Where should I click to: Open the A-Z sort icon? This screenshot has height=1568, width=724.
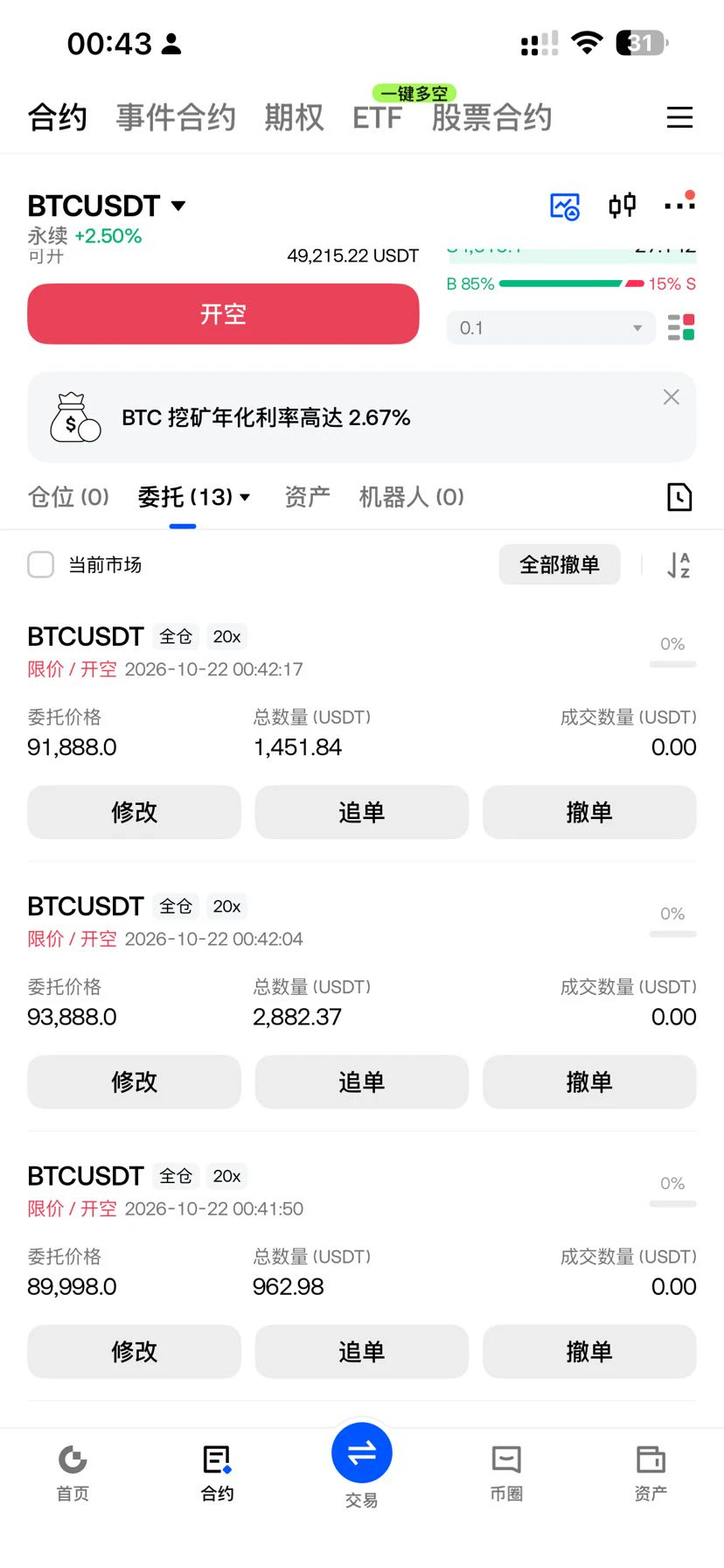(x=679, y=565)
